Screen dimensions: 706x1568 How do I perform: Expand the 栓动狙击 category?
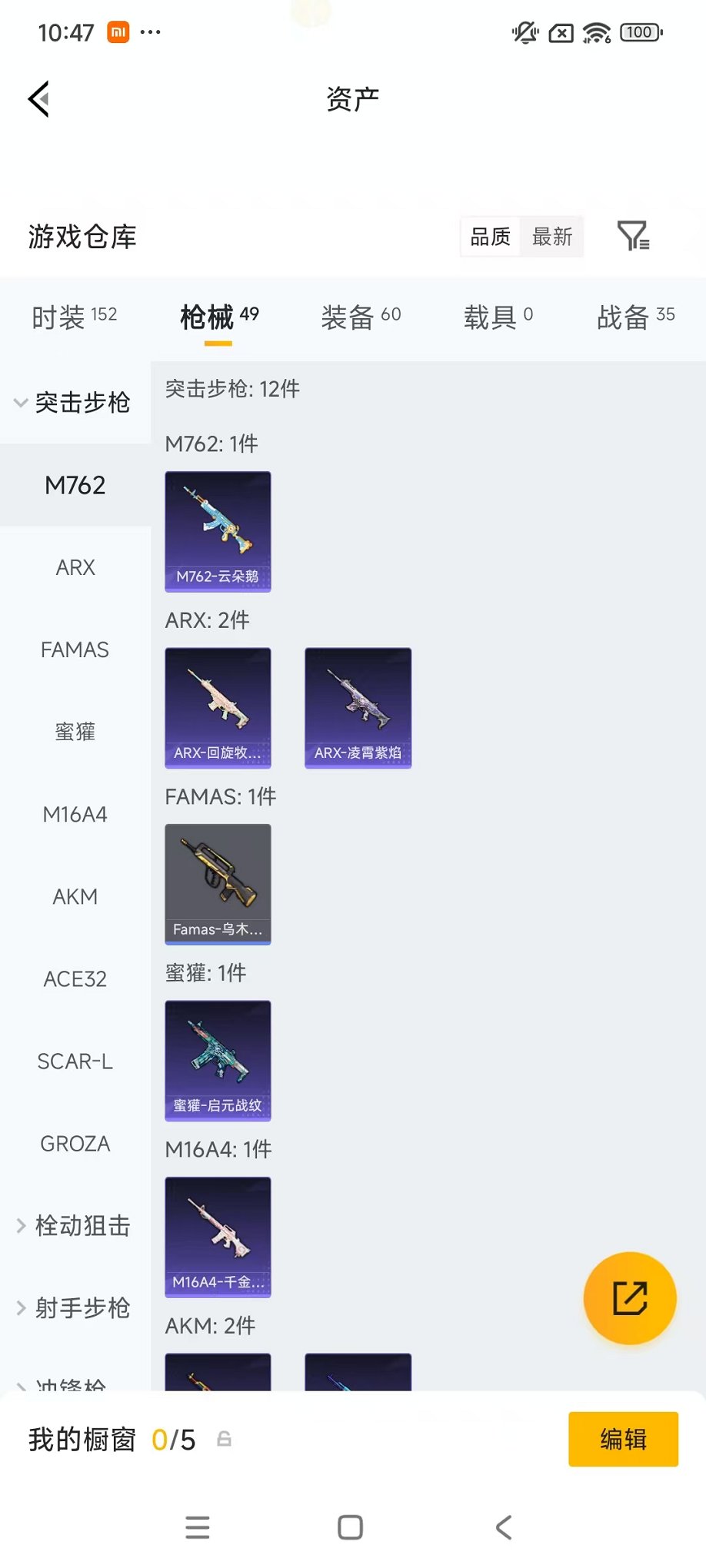point(75,1226)
